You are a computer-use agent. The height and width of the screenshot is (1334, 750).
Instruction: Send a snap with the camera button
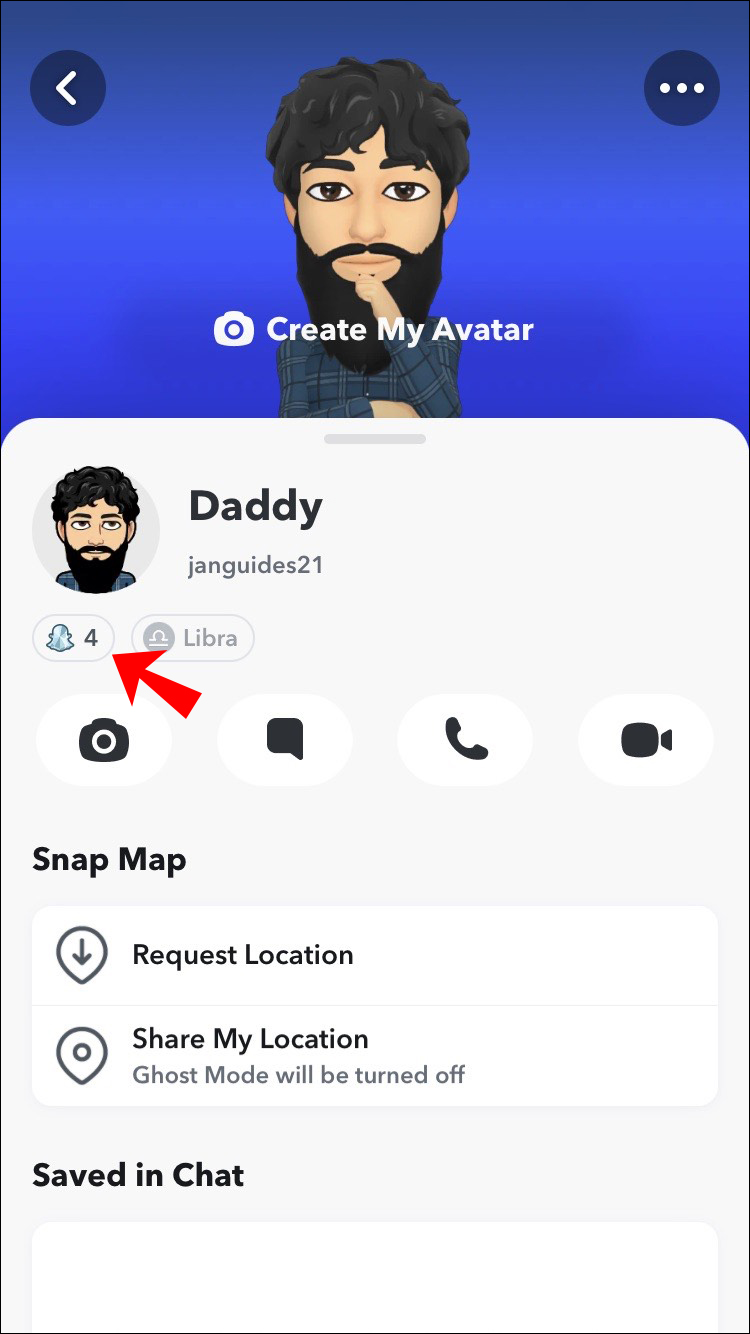pos(104,740)
